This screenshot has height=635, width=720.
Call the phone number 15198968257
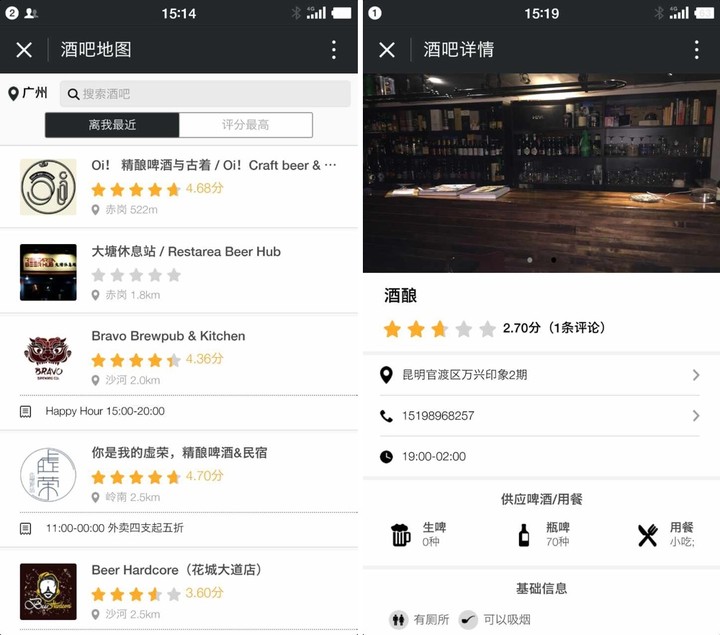[540, 416]
